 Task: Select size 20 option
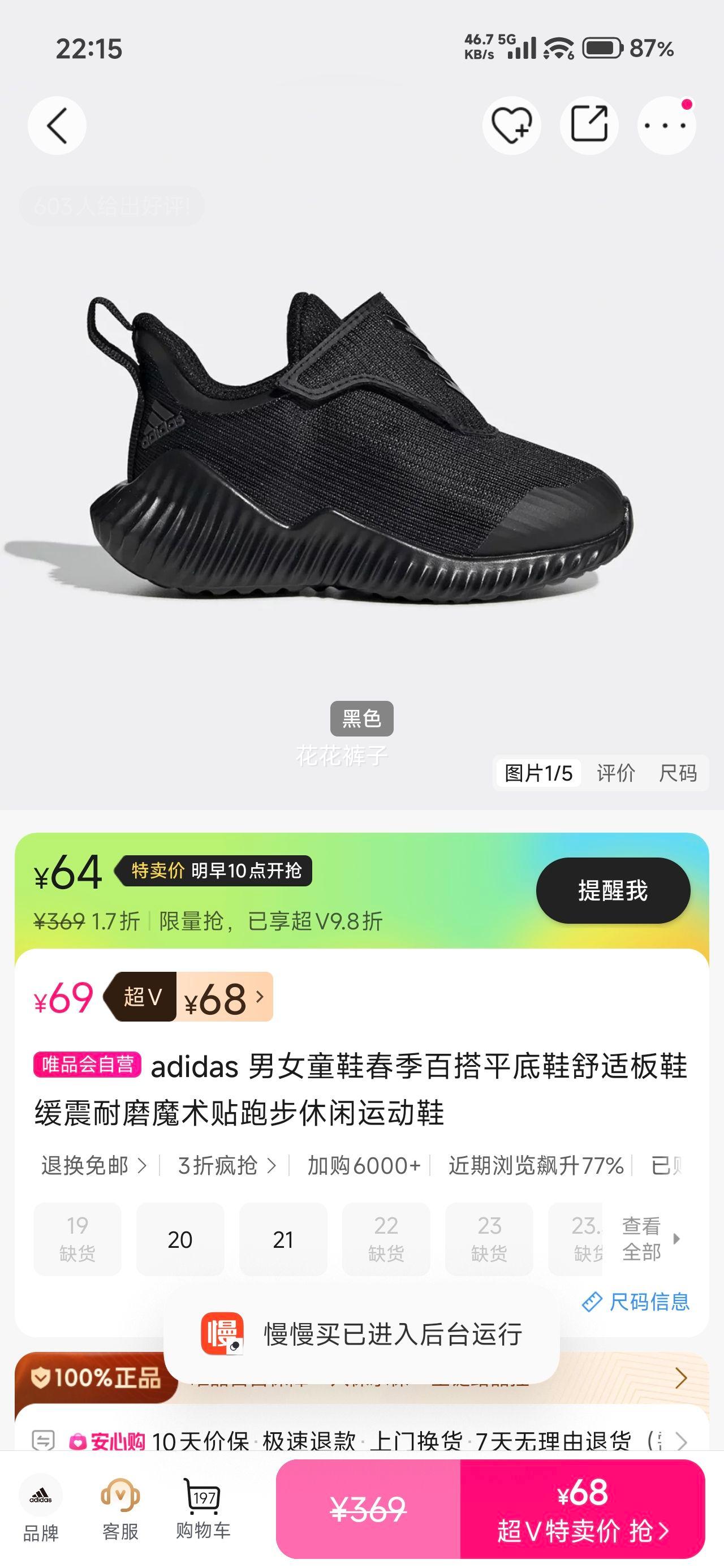(x=179, y=1240)
